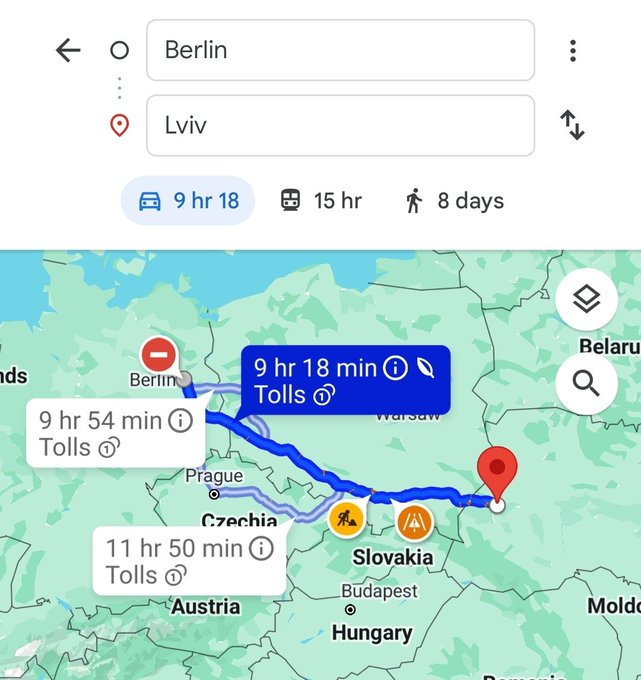Choose the 9 hr 54 min alternate route
Image resolution: width=641 pixels, height=680 pixels.
coord(115,434)
